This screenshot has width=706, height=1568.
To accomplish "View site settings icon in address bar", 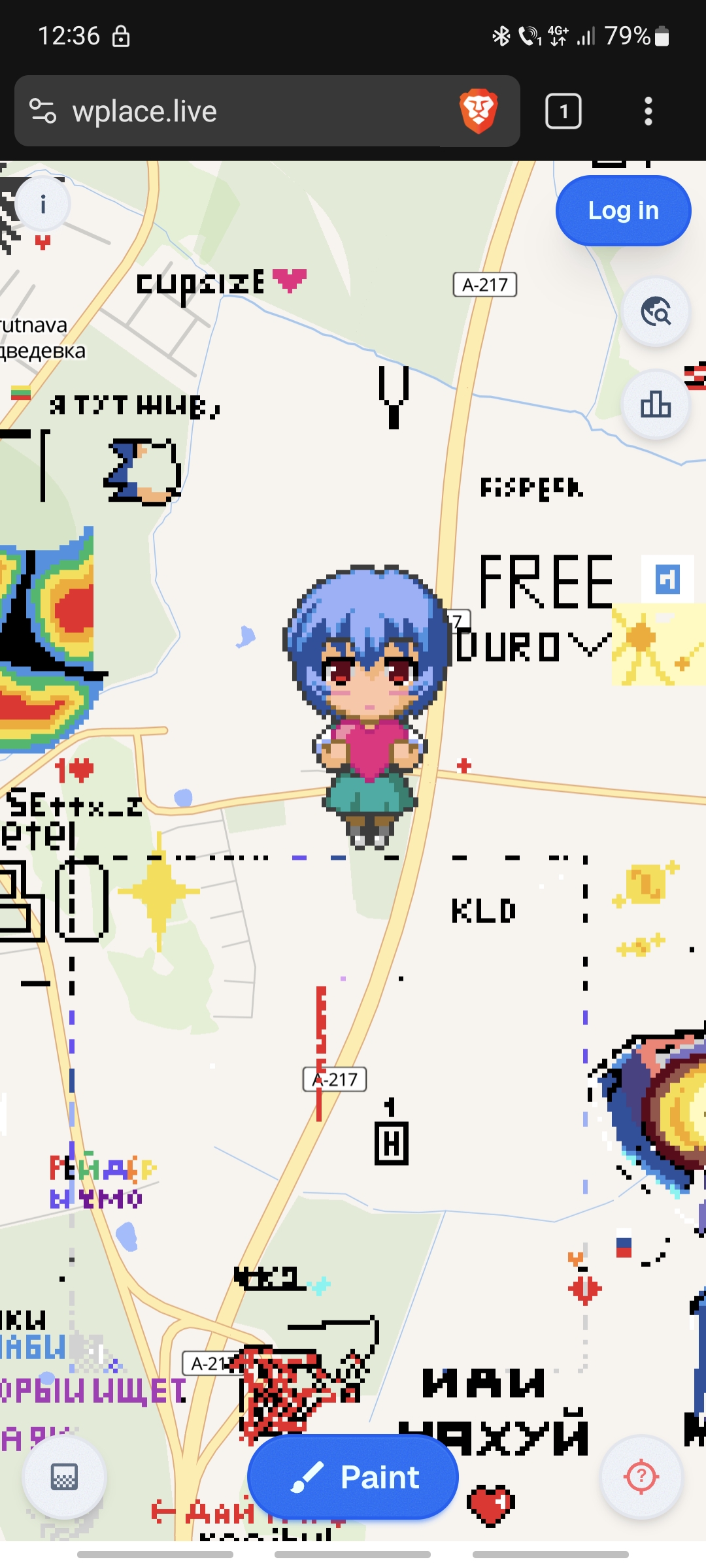I will (43, 111).
